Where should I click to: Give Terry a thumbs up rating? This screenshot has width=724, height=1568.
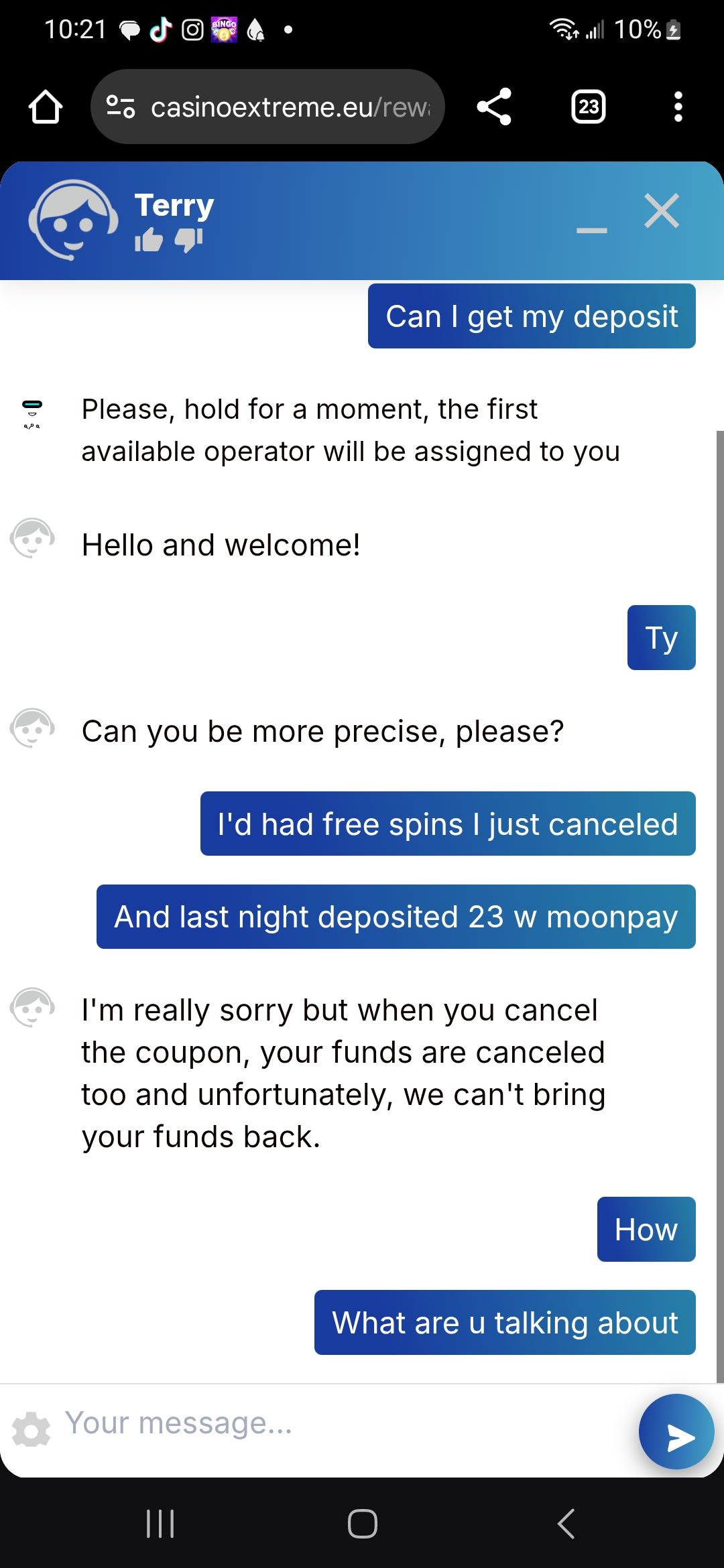pos(148,240)
